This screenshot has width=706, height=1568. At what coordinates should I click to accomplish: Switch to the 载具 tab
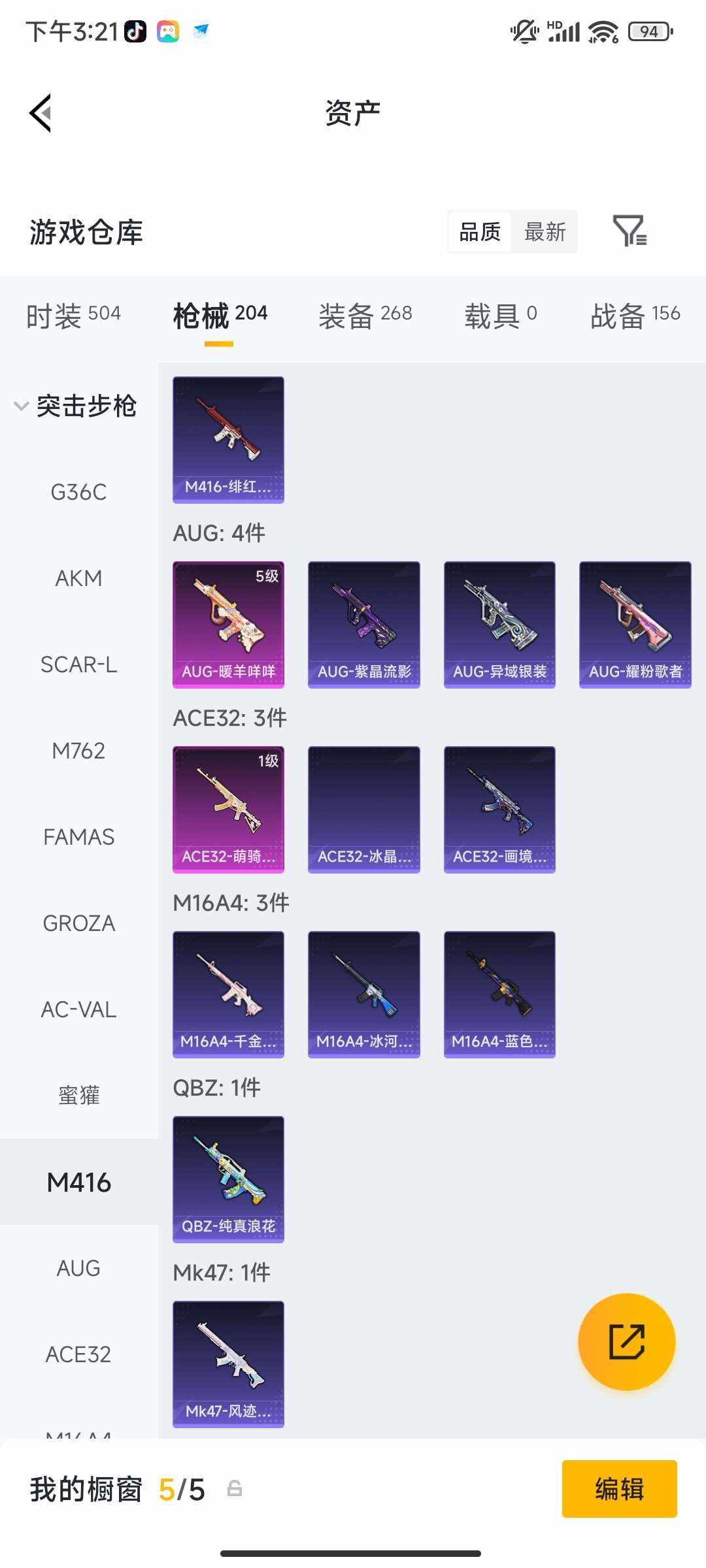point(500,316)
